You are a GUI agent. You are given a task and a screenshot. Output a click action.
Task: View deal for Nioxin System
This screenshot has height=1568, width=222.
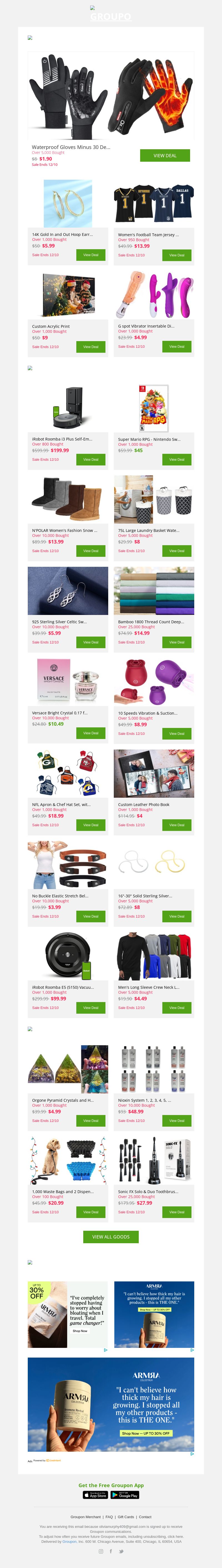(176, 1121)
